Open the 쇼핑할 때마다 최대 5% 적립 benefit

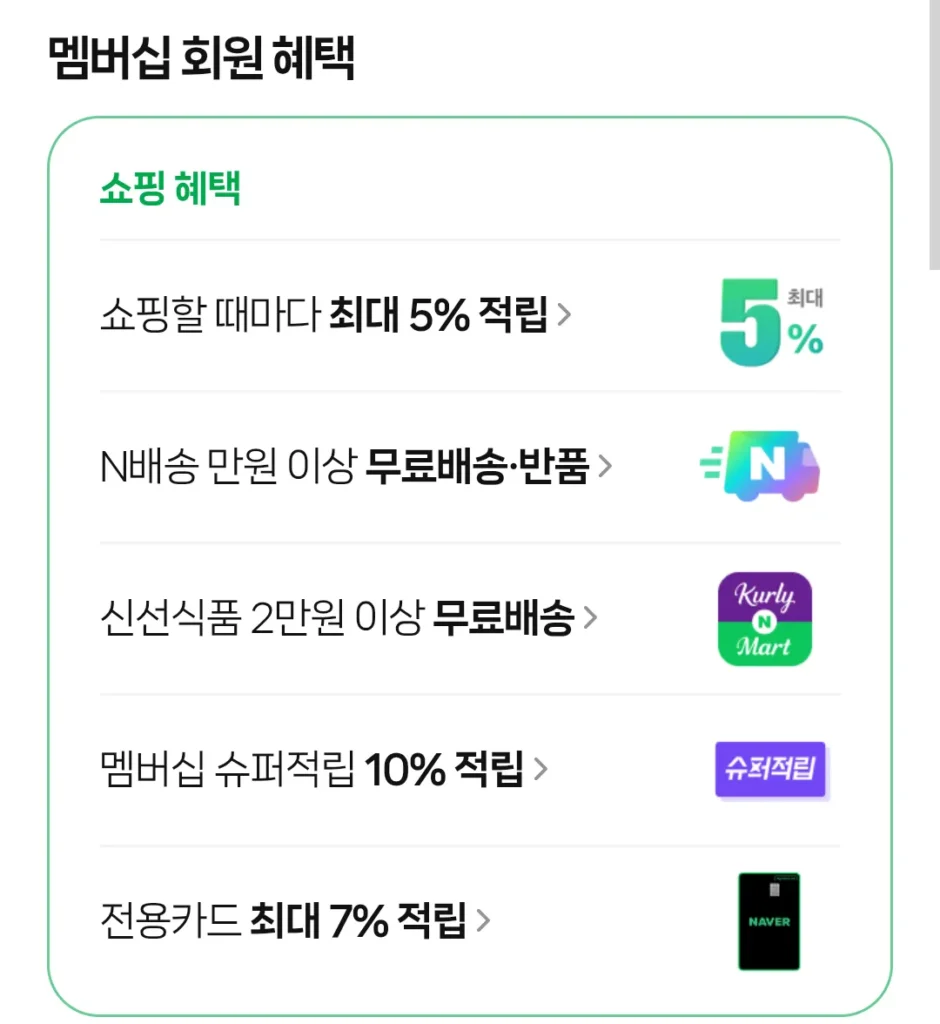tap(336, 316)
